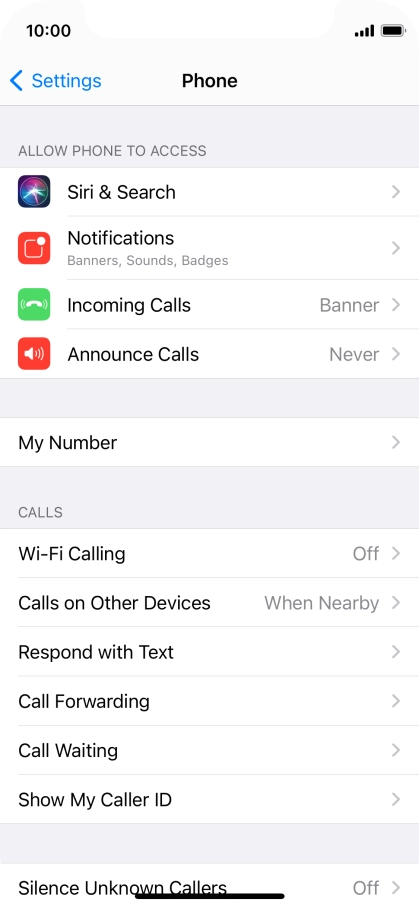Open Respond with Text

click(x=210, y=652)
